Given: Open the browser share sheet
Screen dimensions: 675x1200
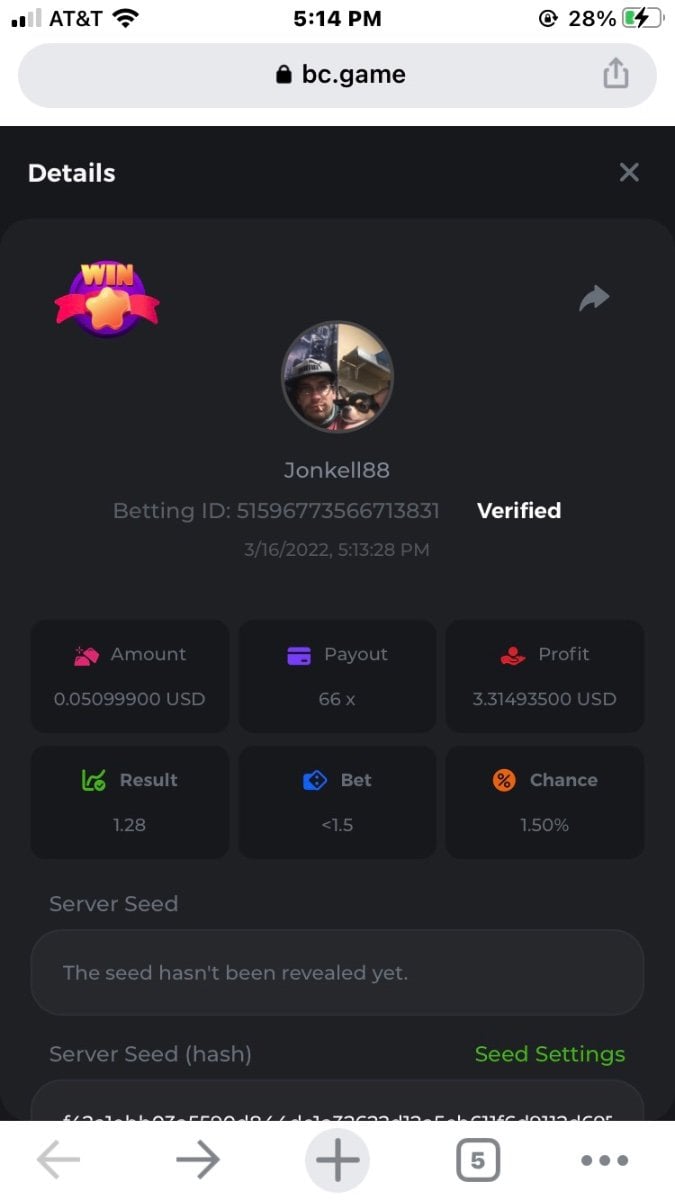Looking at the screenshot, I should (615, 74).
